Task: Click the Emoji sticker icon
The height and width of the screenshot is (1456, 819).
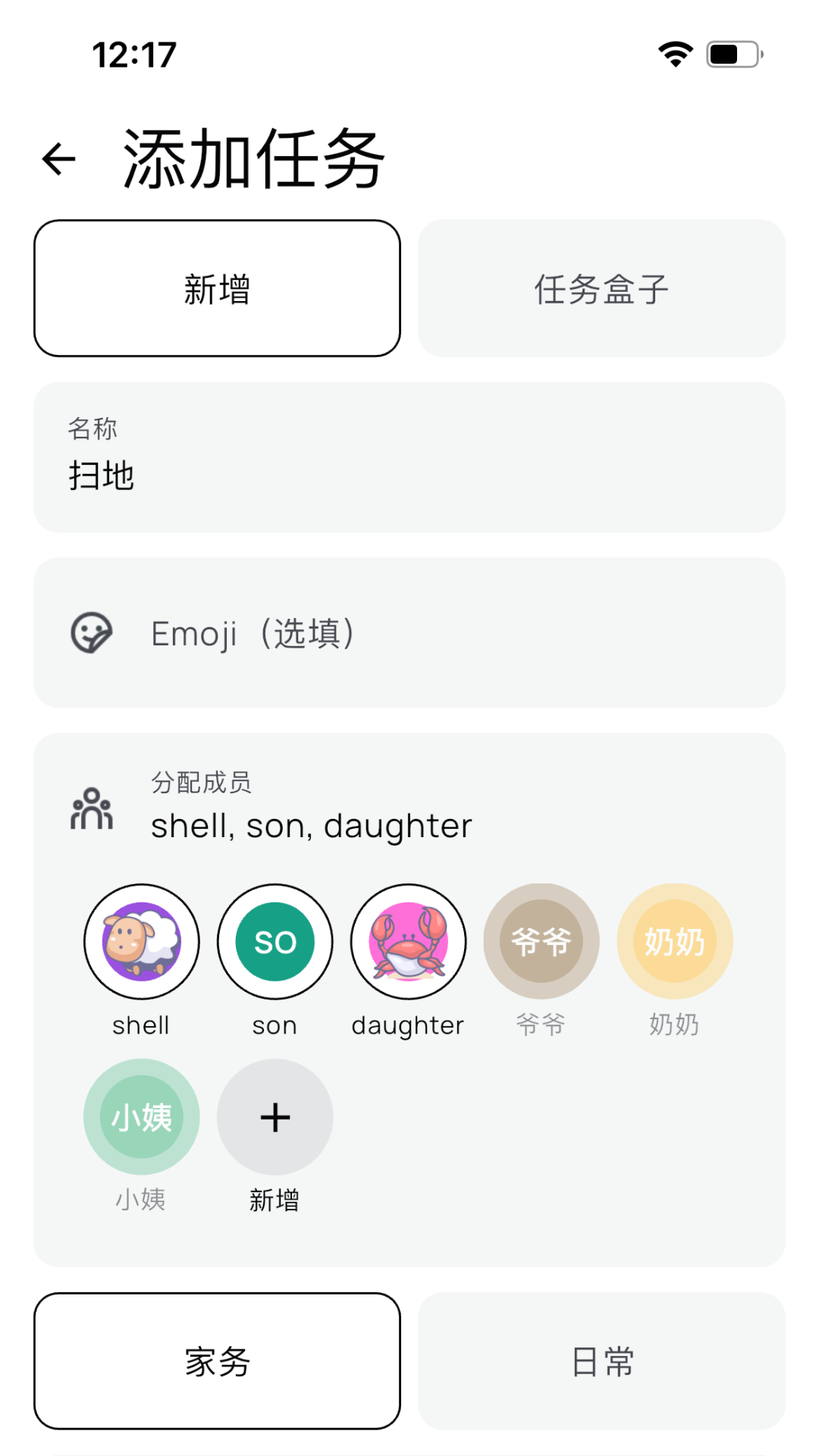Action: pos(90,632)
